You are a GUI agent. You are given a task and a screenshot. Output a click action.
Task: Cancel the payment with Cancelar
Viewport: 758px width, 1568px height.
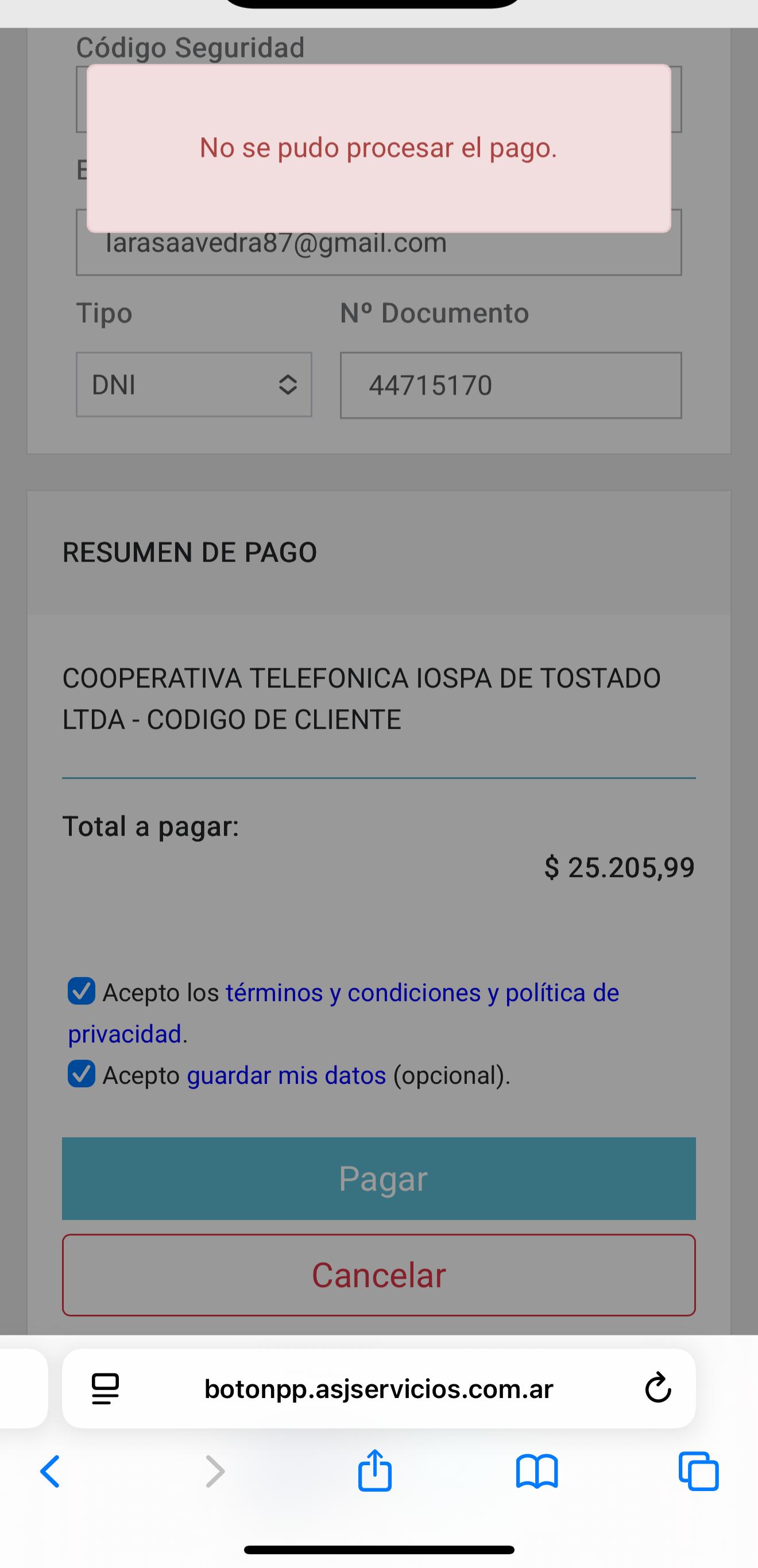[x=378, y=1275]
